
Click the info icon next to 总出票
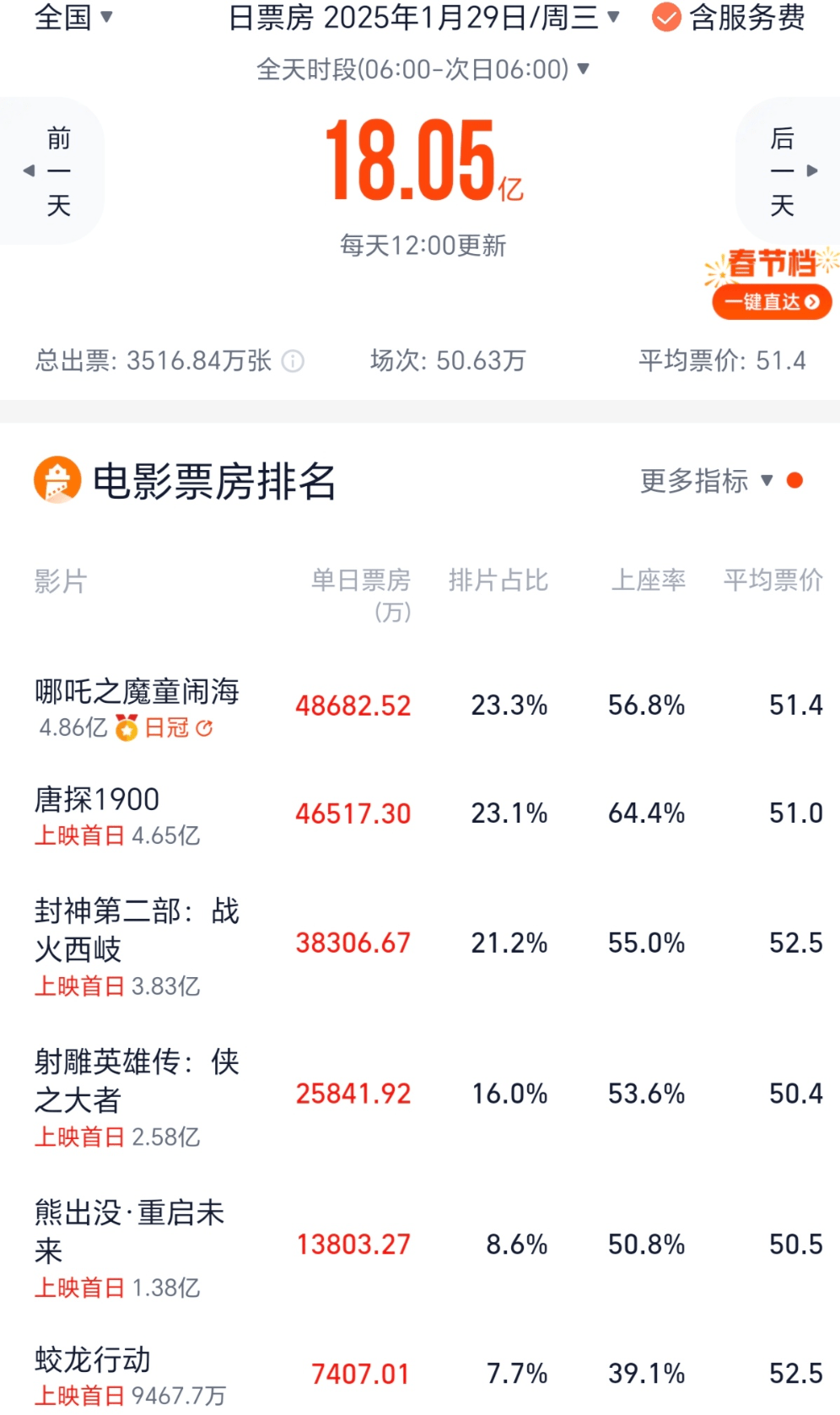pos(292,362)
